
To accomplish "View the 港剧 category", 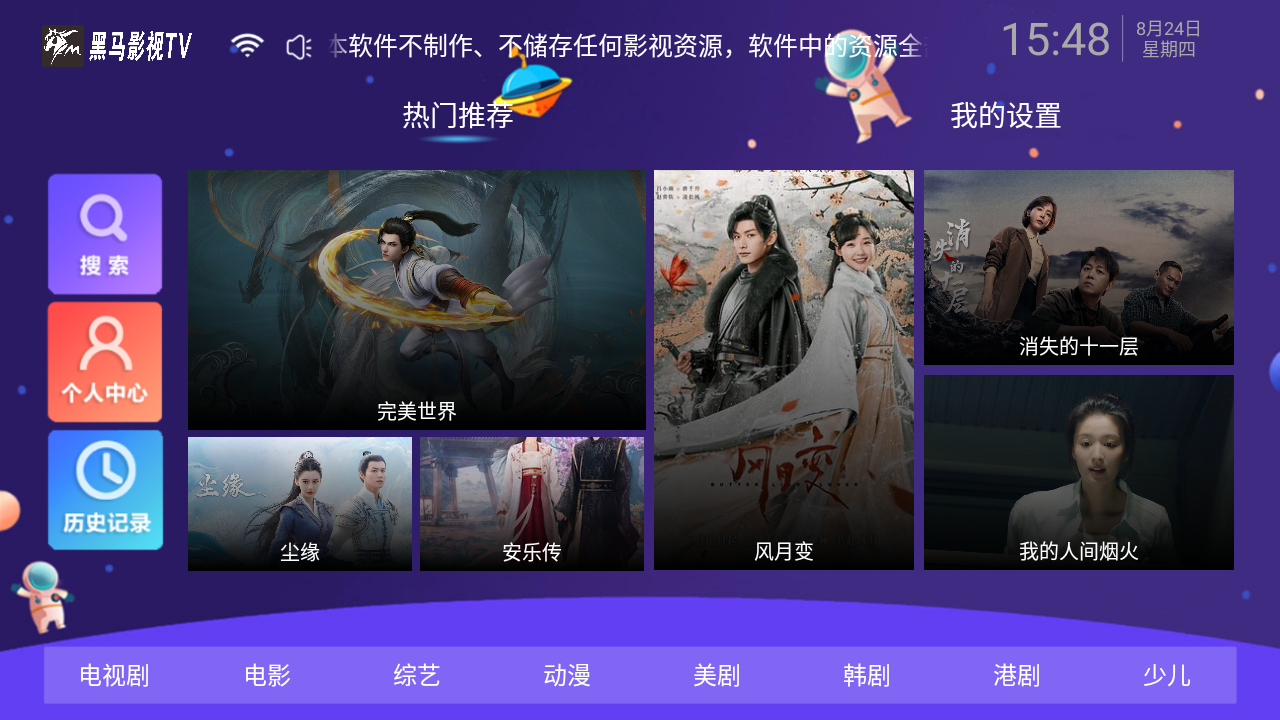I will coord(1017,676).
